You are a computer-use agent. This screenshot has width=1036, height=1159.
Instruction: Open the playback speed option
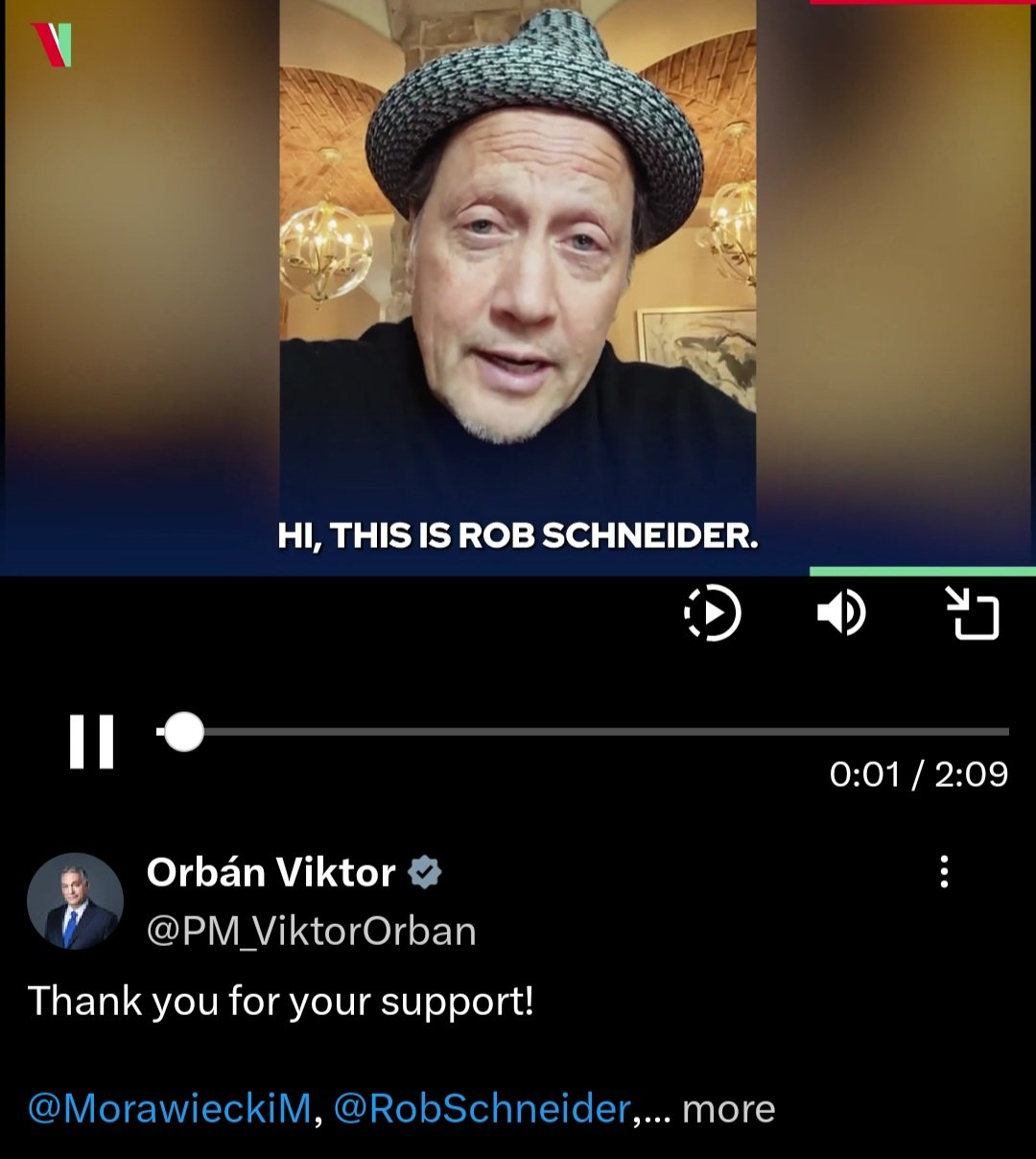713,613
